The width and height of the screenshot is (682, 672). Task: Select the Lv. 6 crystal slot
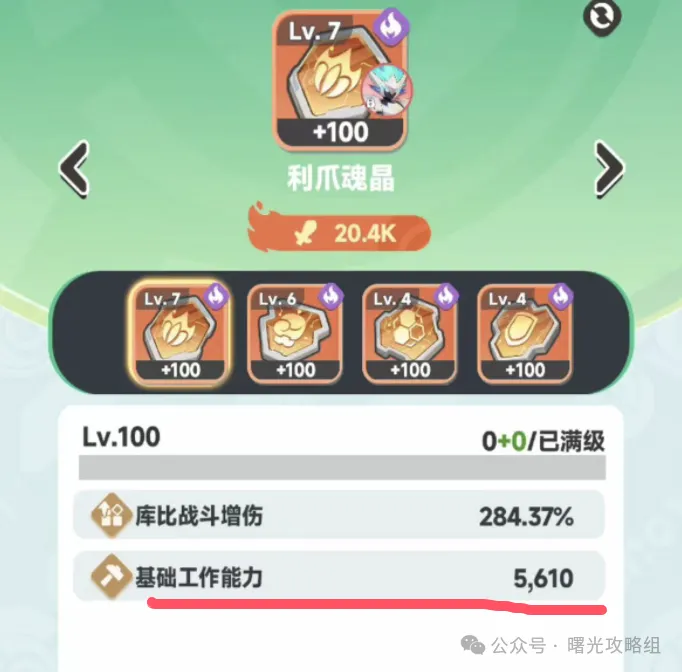[x=296, y=334]
